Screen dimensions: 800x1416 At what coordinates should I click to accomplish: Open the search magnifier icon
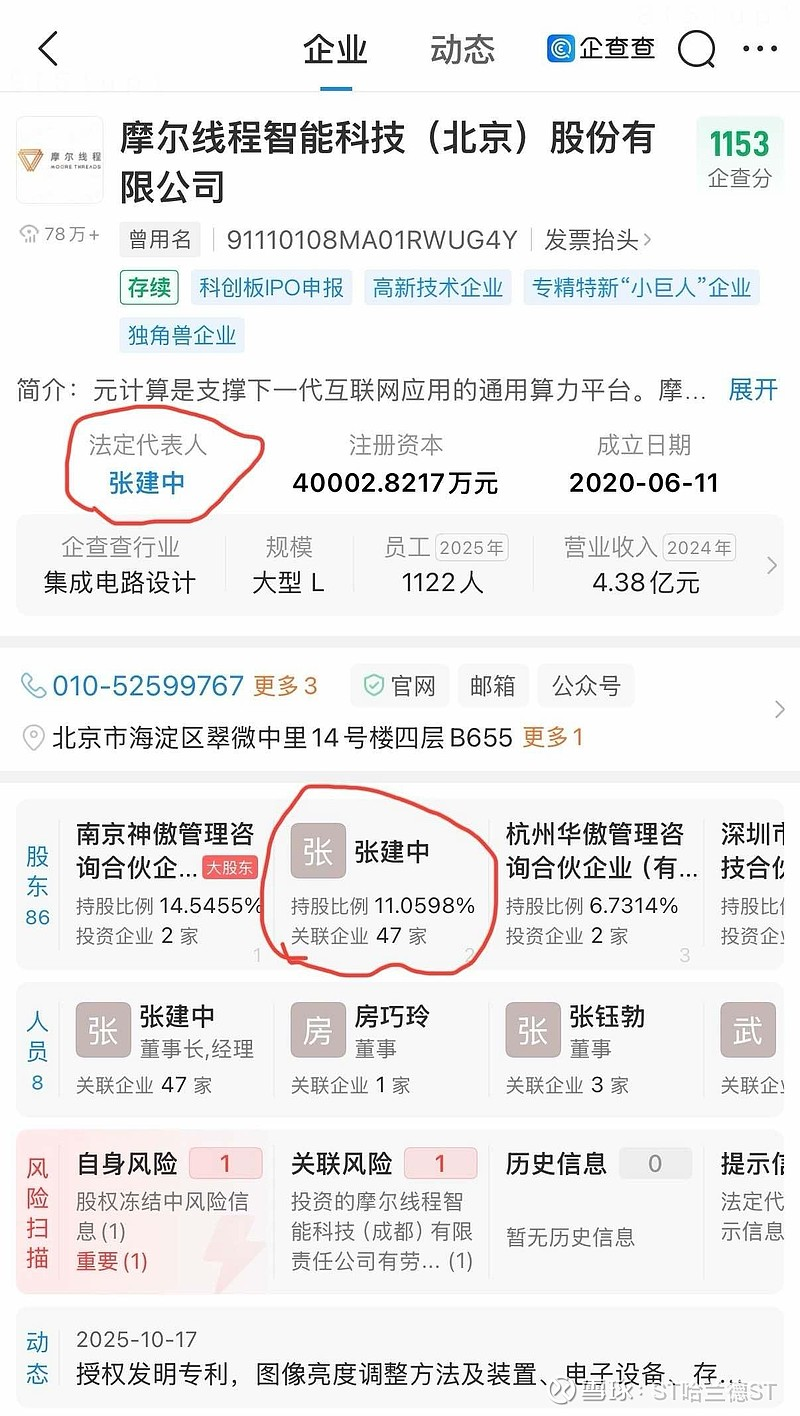tap(696, 49)
